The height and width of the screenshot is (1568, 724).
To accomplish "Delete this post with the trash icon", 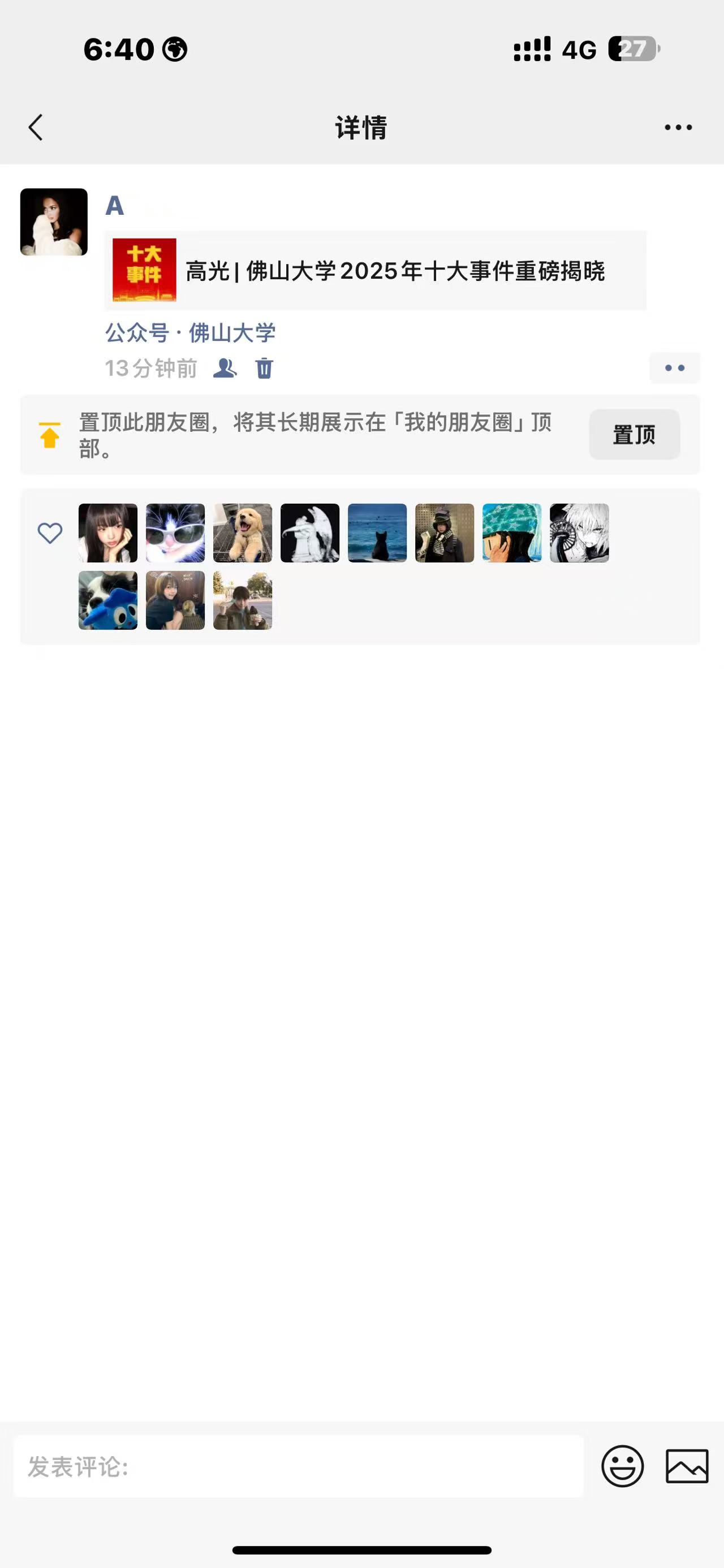I will point(264,367).
